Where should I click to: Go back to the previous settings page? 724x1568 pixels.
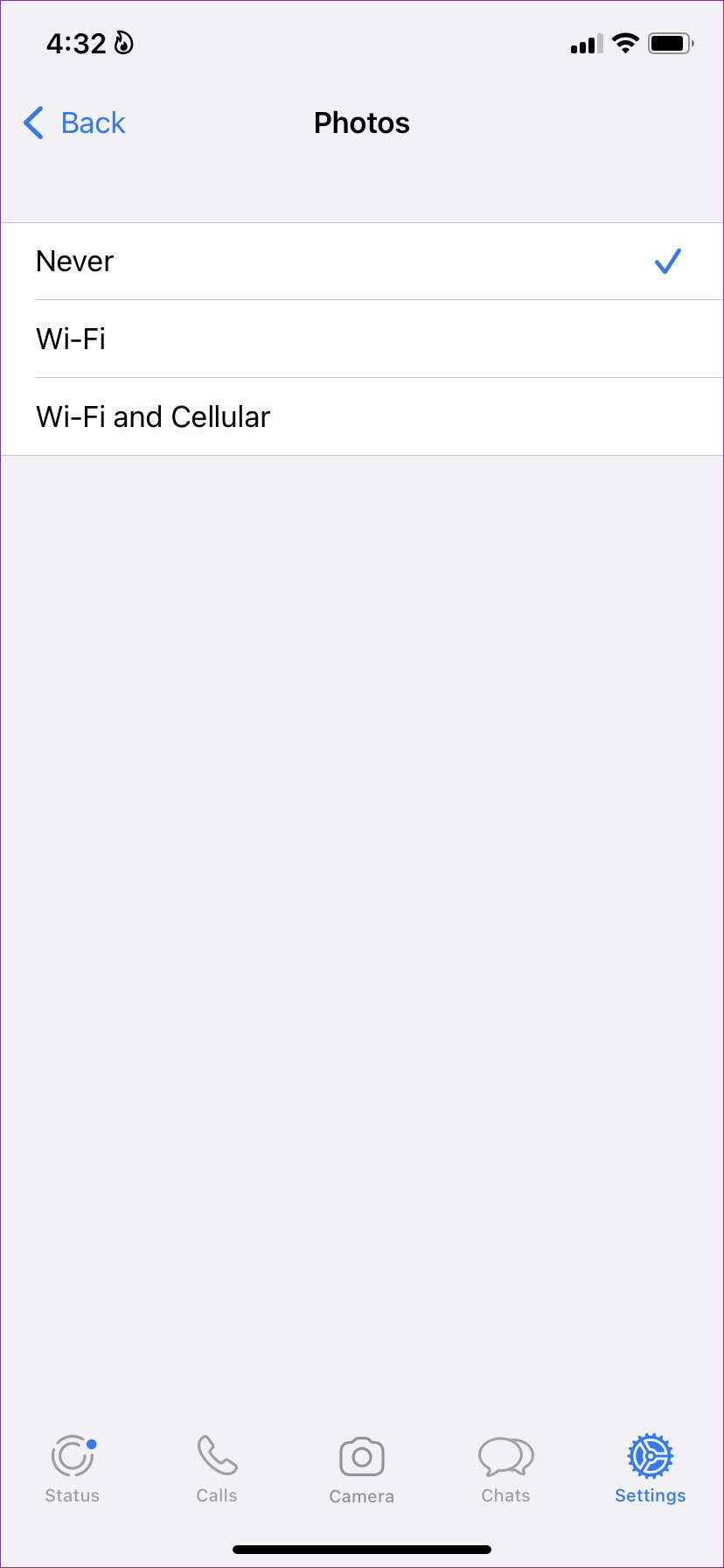(74, 123)
